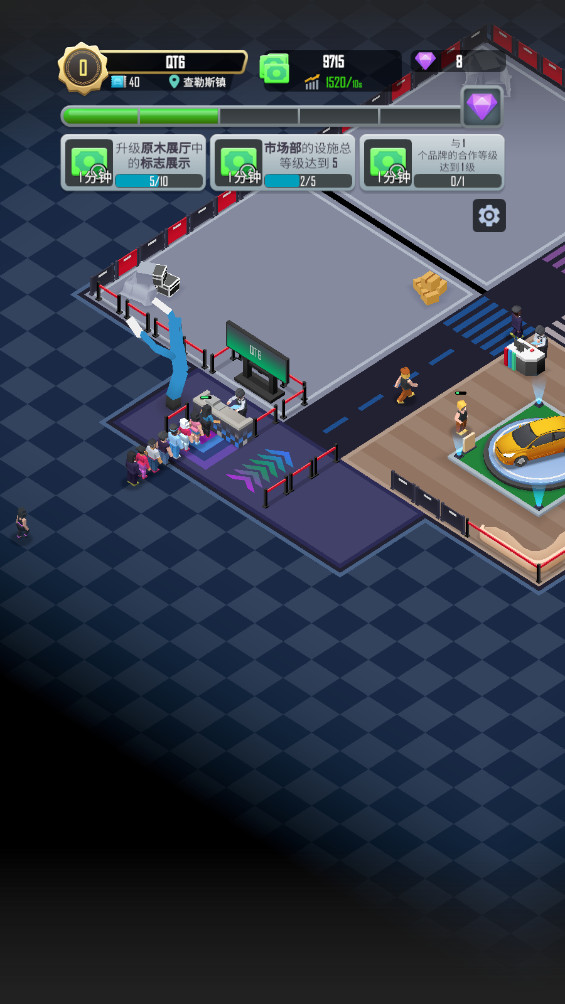Viewport: 565px width, 1004px height.
Task: Open the QTG player profile badge
Action: (83, 69)
